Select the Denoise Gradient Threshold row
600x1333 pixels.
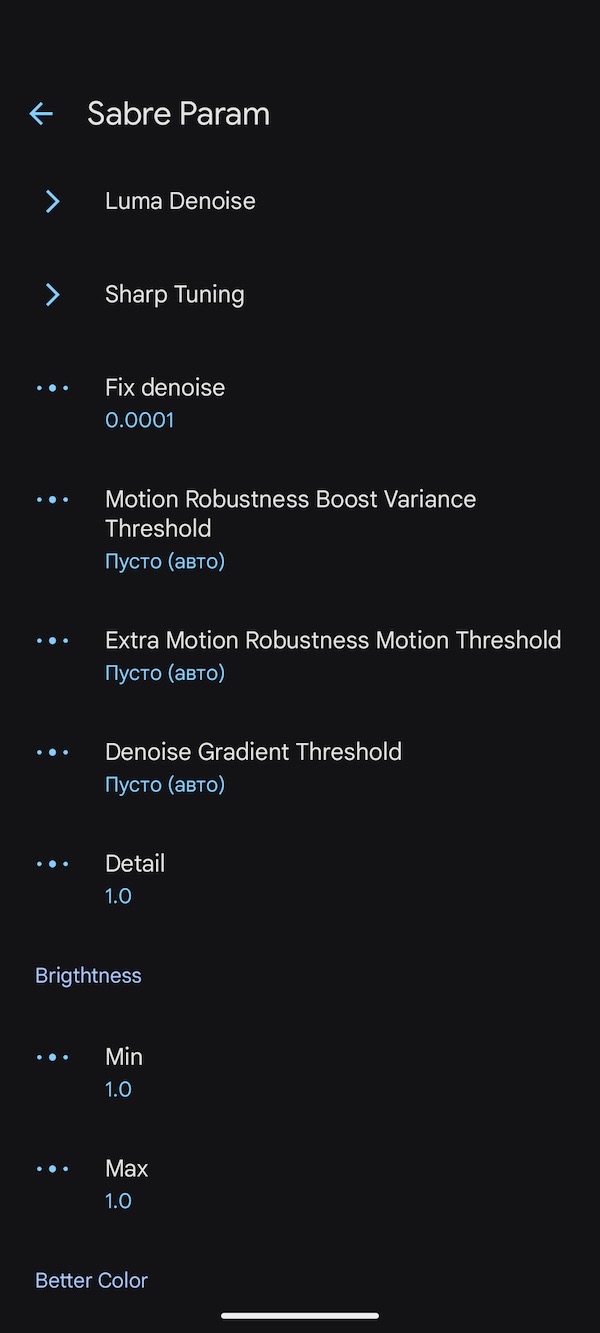253,766
